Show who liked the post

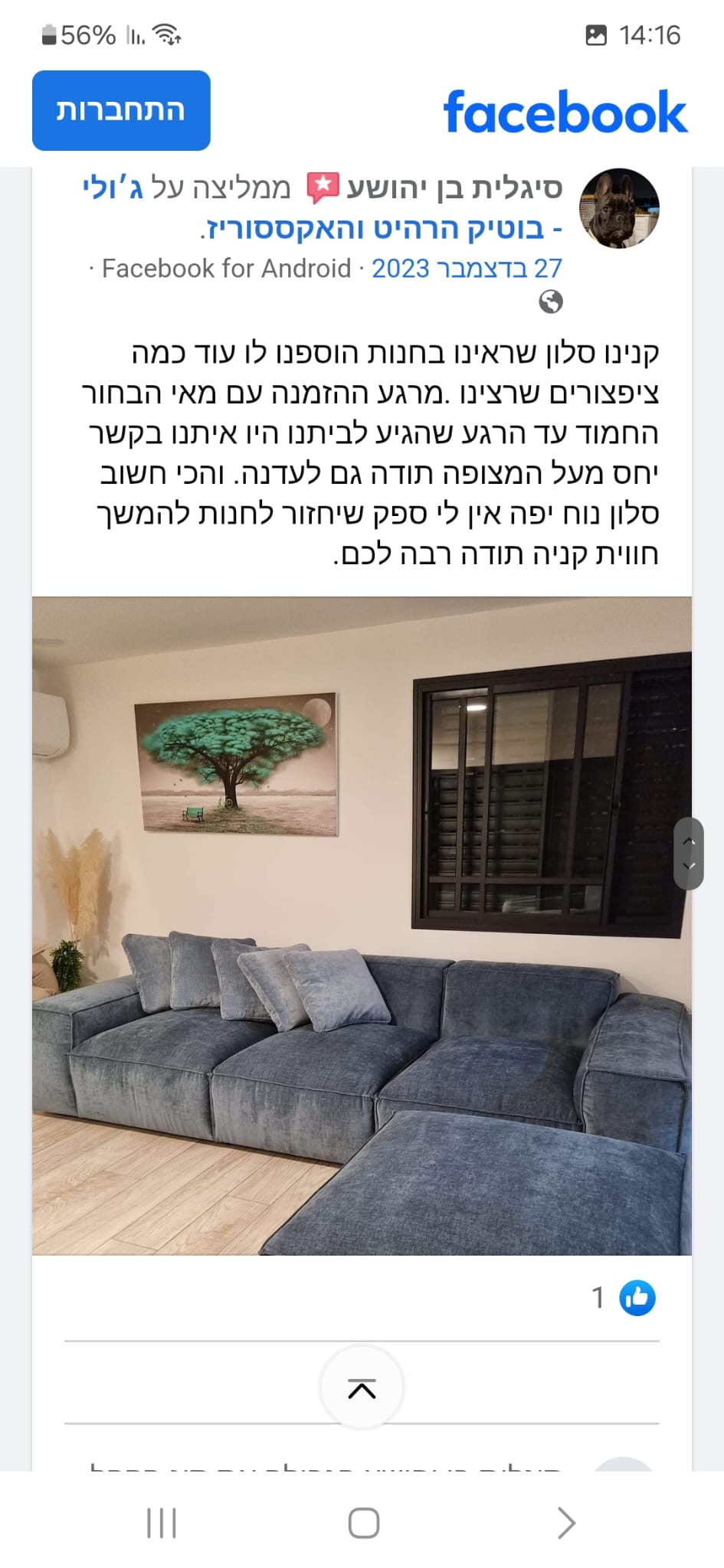tap(624, 1298)
